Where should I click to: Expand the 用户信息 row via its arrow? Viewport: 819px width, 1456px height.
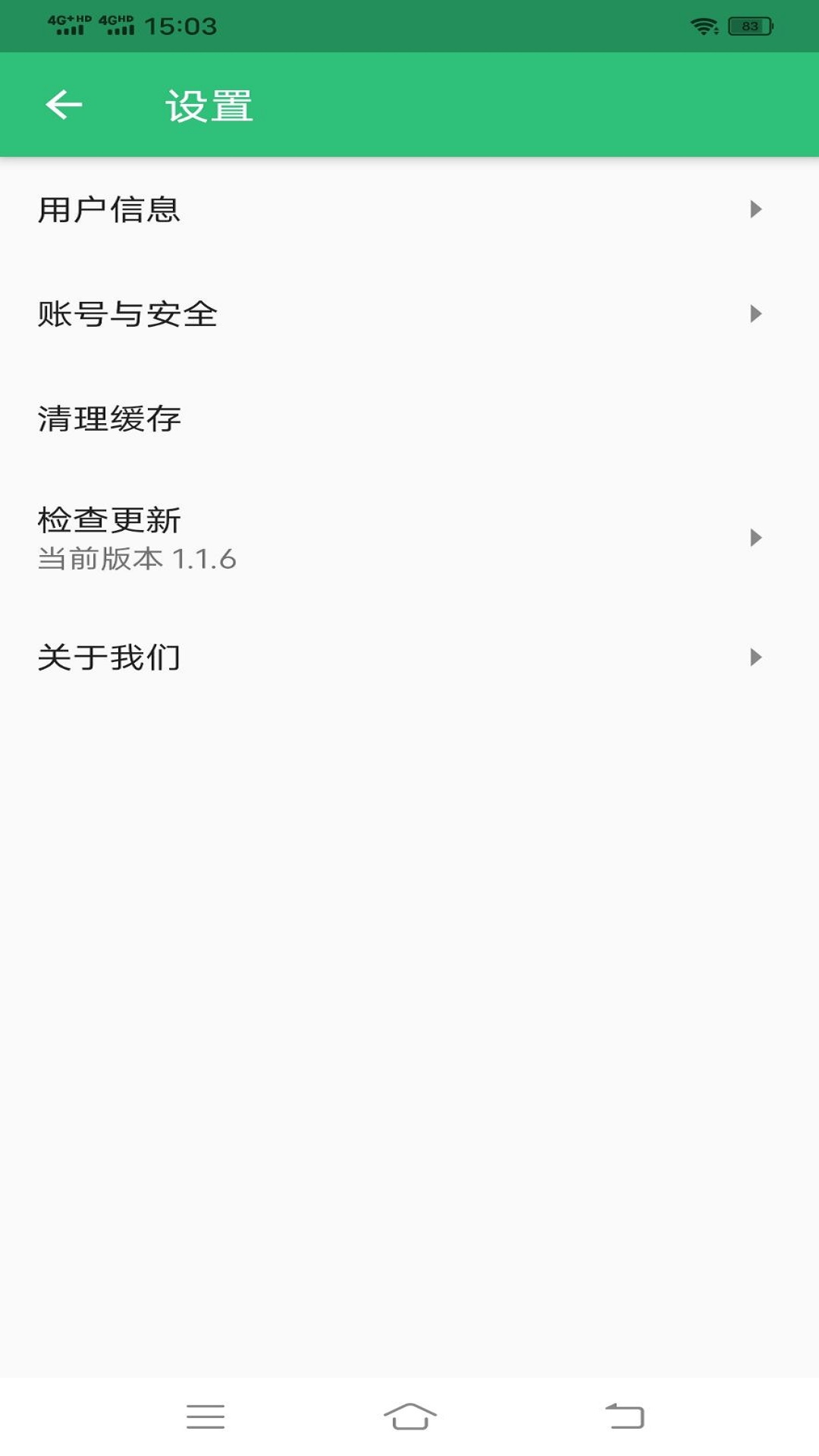point(755,211)
